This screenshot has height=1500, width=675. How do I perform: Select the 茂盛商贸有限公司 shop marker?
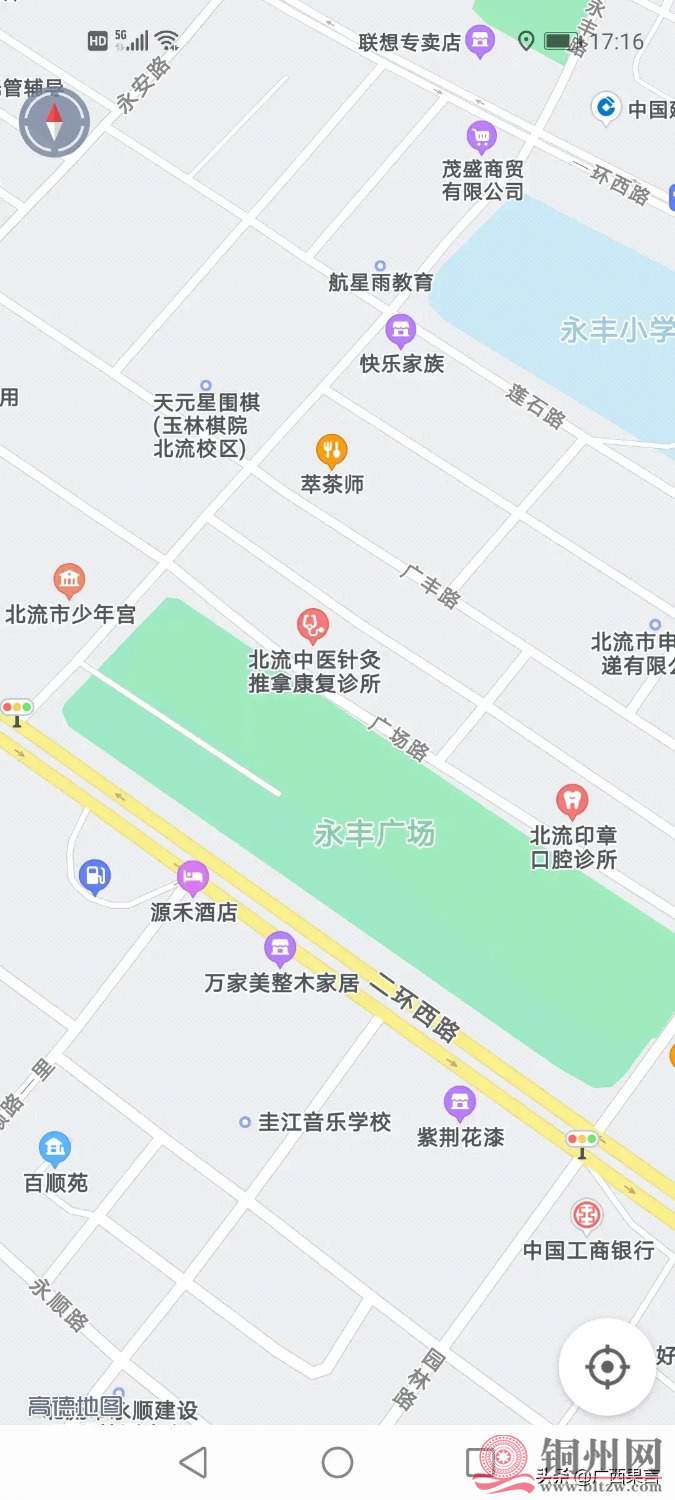pyautogui.click(x=483, y=135)
